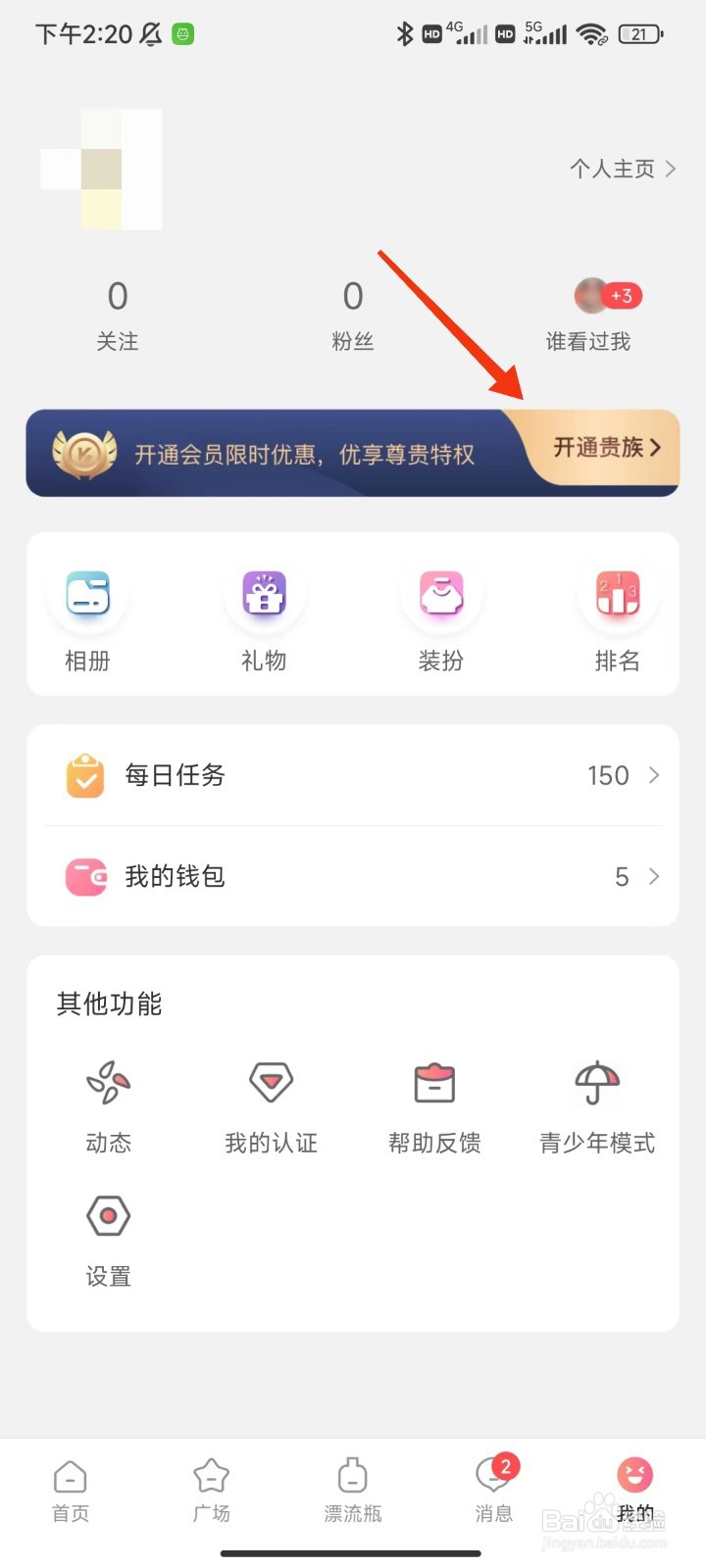Switch to the 广场 square tab
This screenshot has height=1568, width=706.
pyautogui.click(x=212, y=1490)
